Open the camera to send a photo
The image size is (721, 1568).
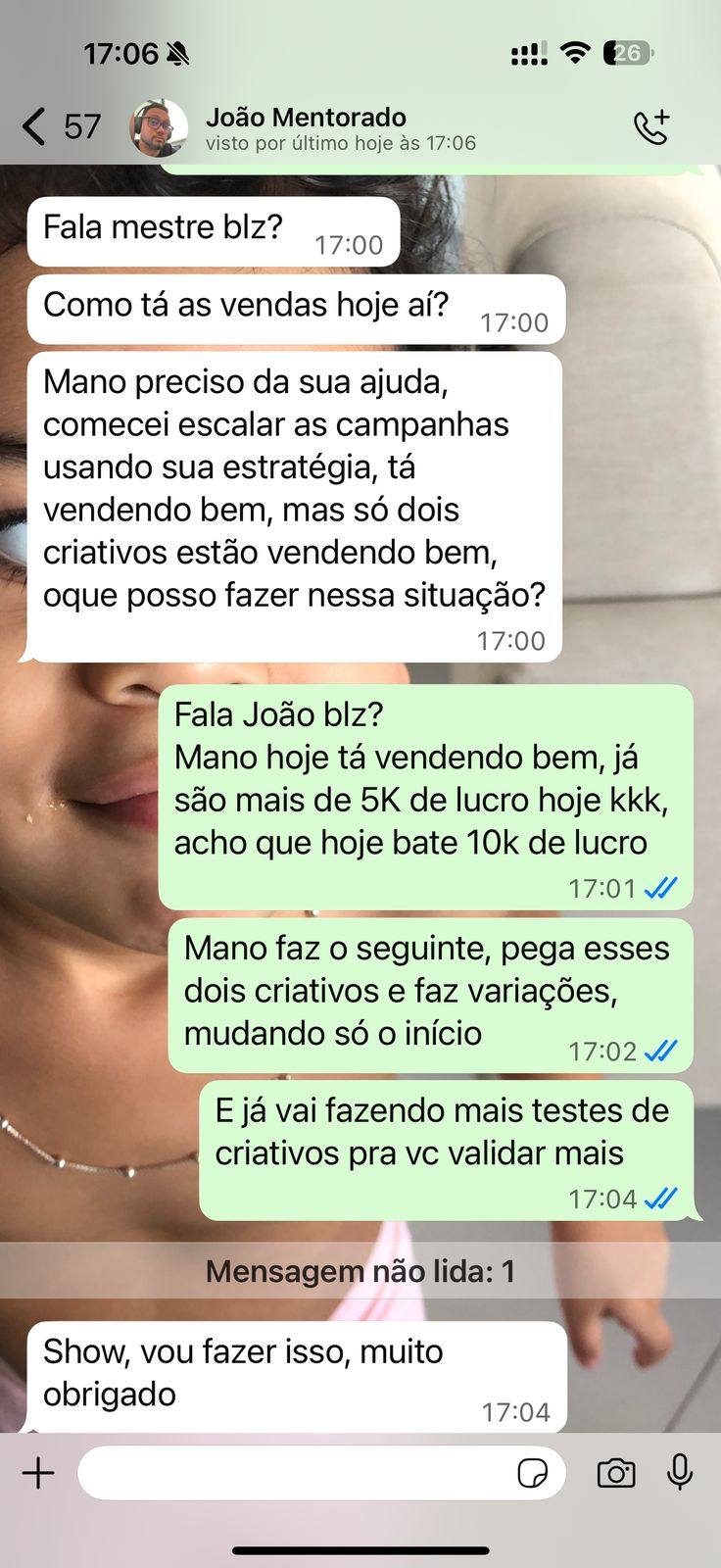point(616,1473)
